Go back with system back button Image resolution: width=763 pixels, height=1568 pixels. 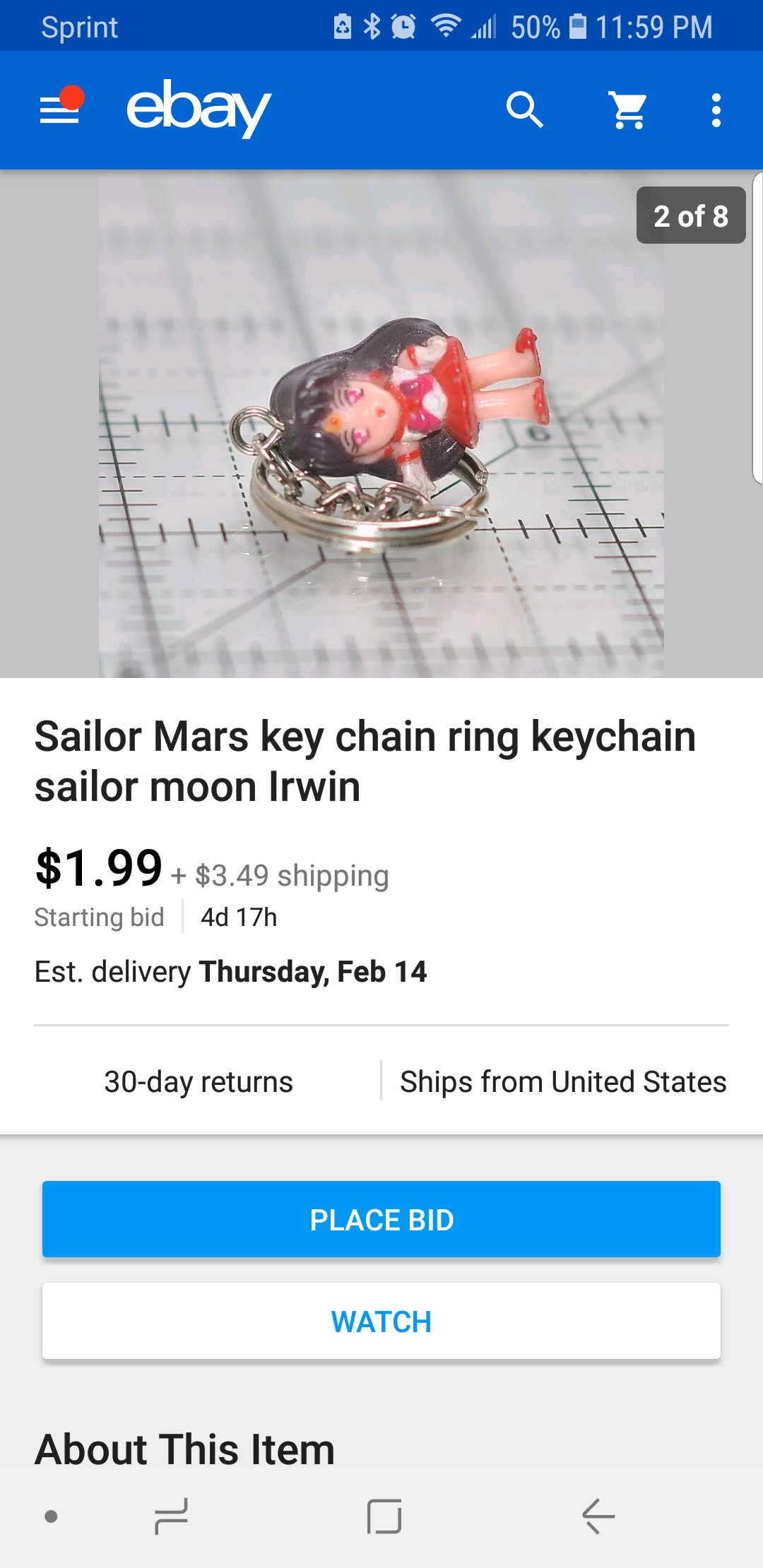(x=598, y=1516)
